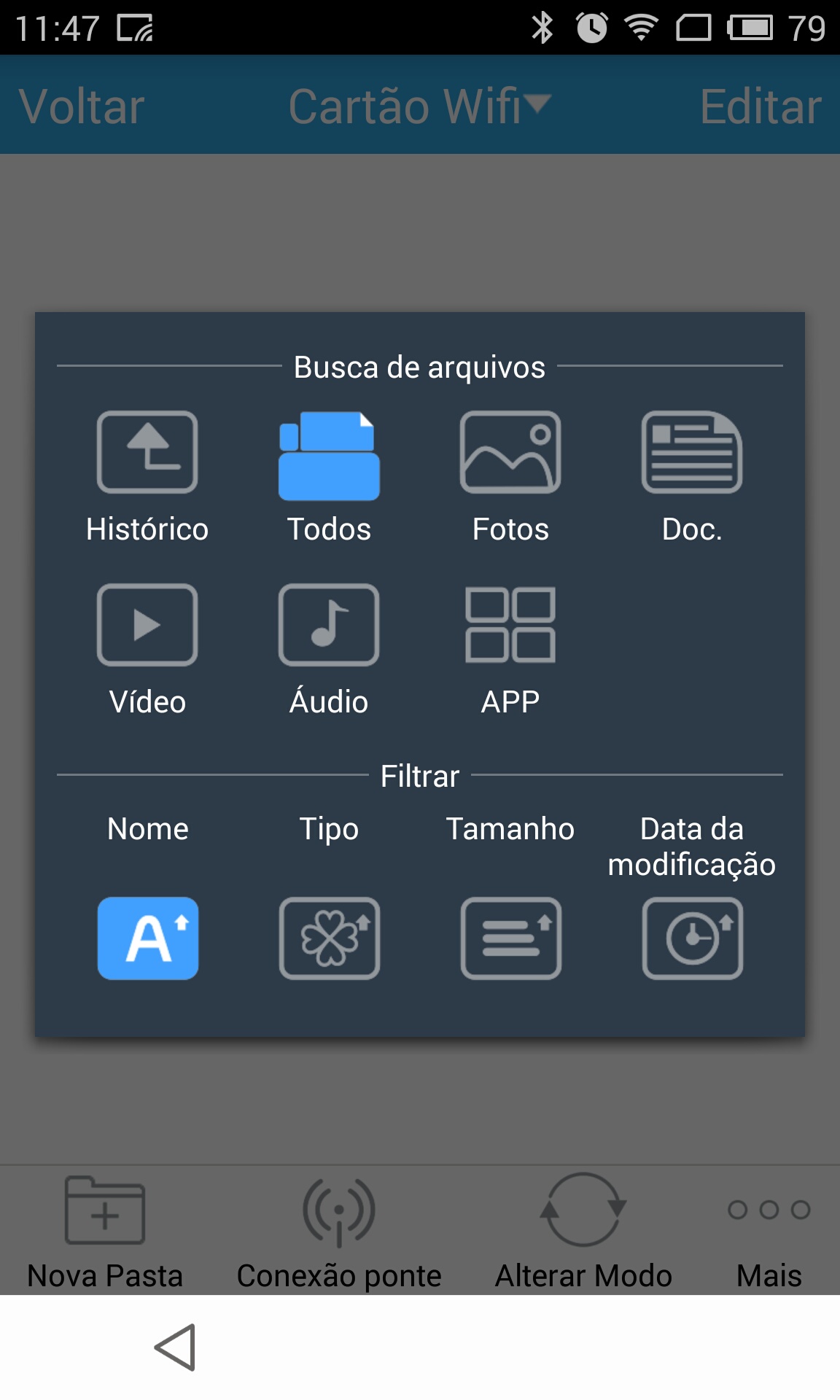Screen dimensions: 840x1400
Task: Tap Voltar to go back
Action: coord(82,106)
